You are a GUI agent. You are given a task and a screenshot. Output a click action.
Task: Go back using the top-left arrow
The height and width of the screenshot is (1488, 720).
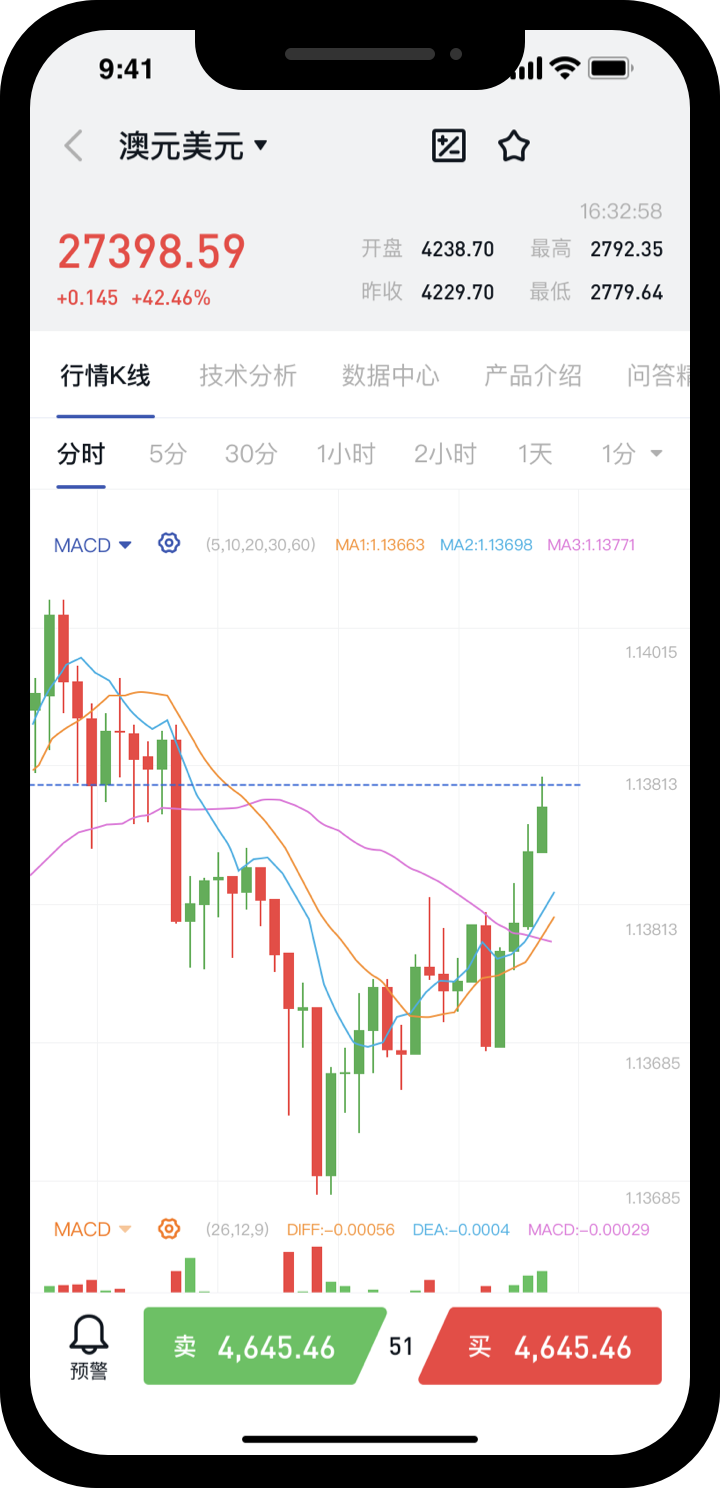pos(73,146)
